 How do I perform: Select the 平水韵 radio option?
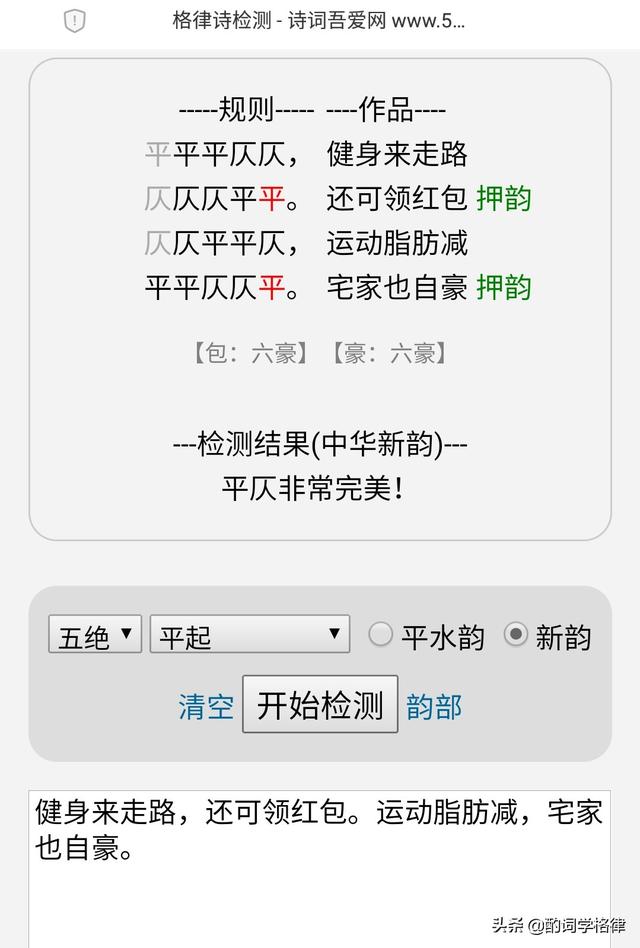tap(381, 635)
